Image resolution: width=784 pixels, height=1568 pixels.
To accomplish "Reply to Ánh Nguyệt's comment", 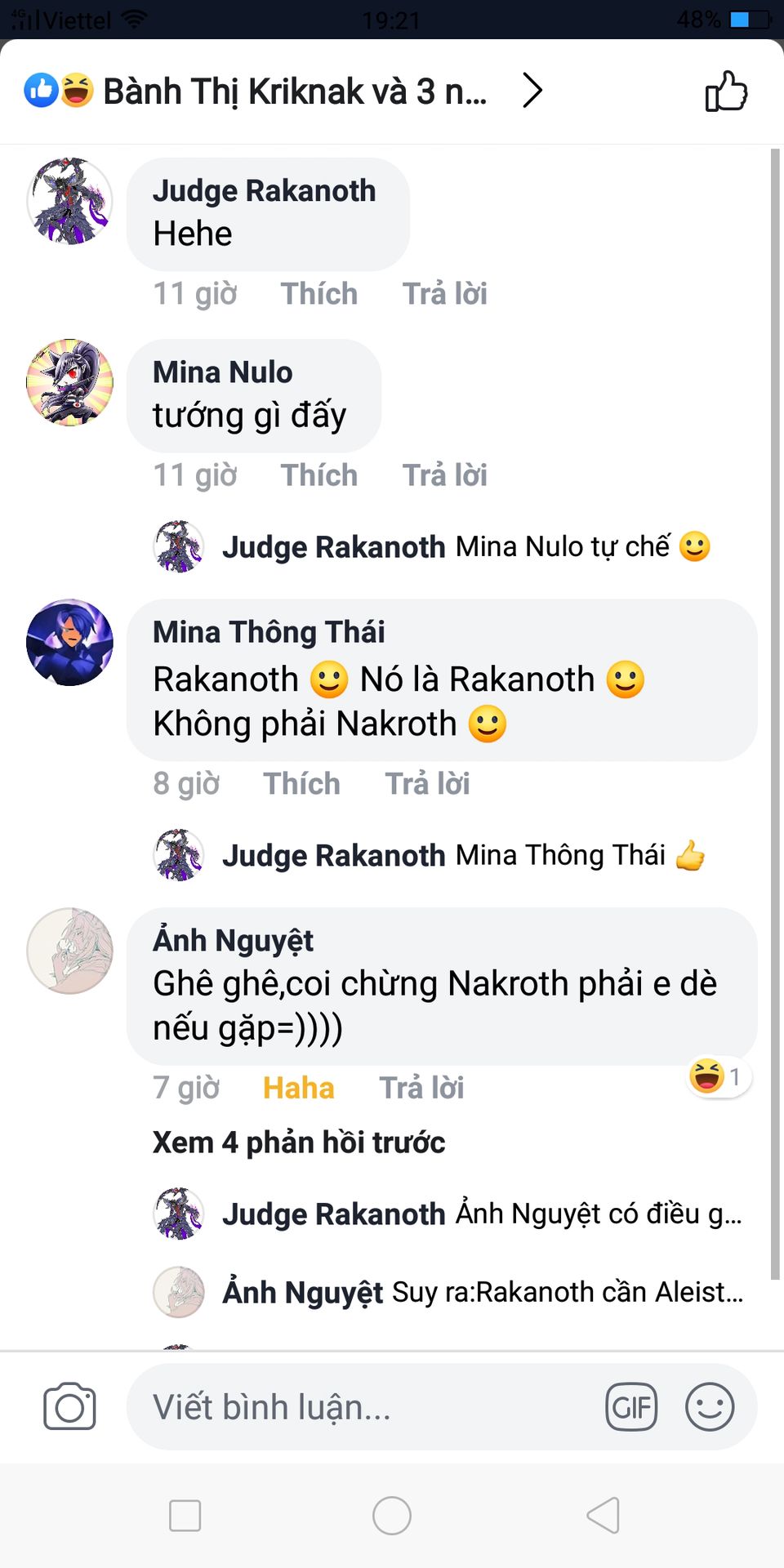I will [421, 1089].
